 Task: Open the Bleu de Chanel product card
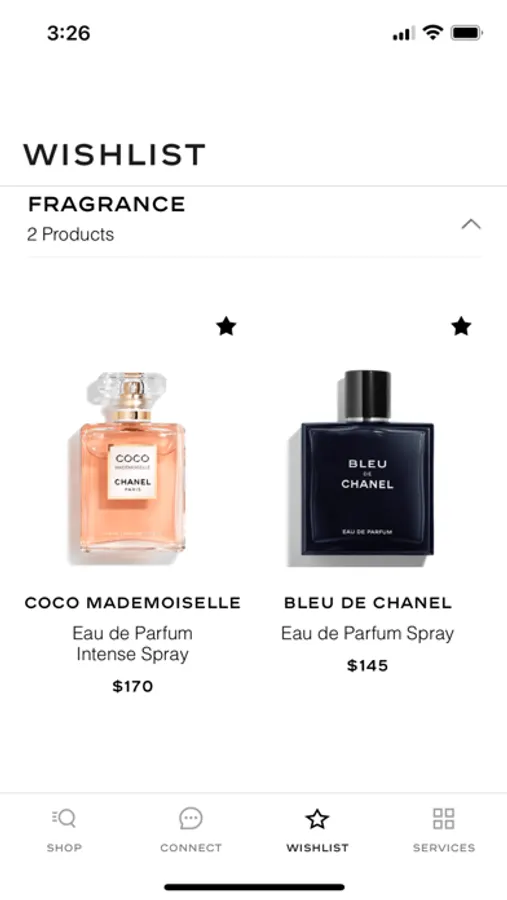pos(367,496)
